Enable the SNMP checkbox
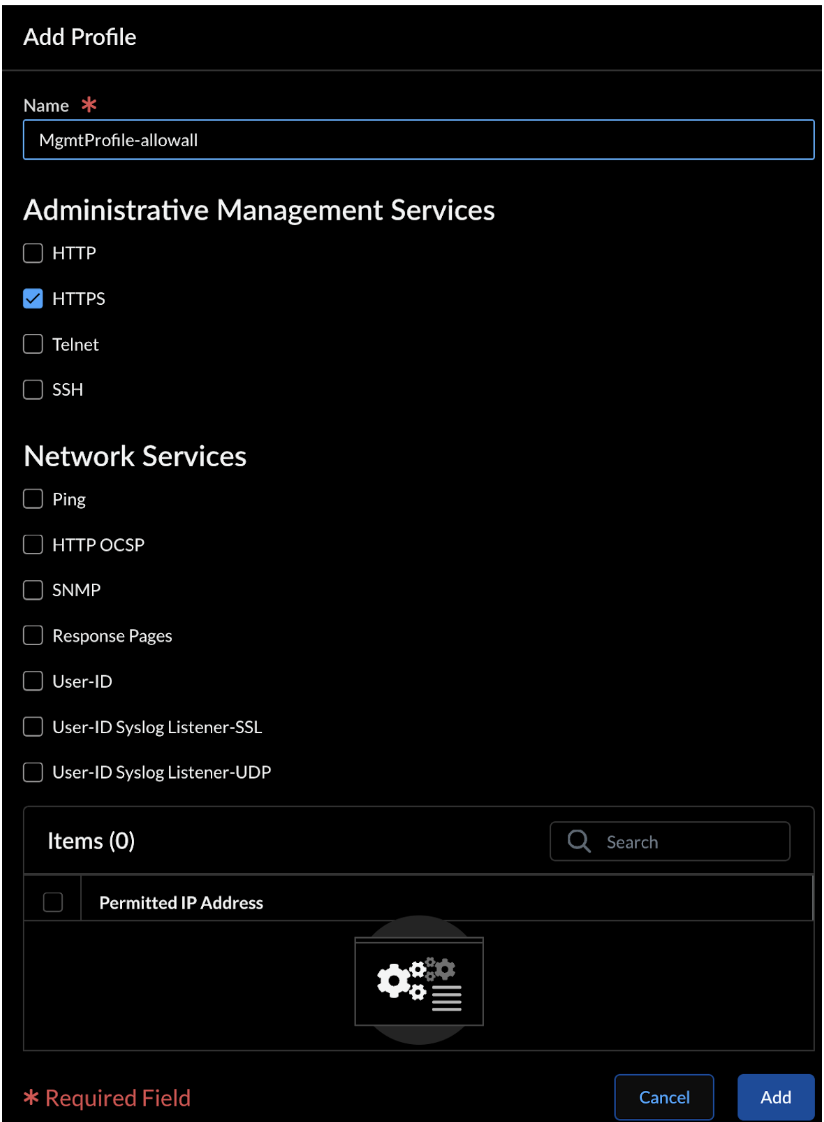This screenshot has height=1122, width=824. [x=33, y=590]
